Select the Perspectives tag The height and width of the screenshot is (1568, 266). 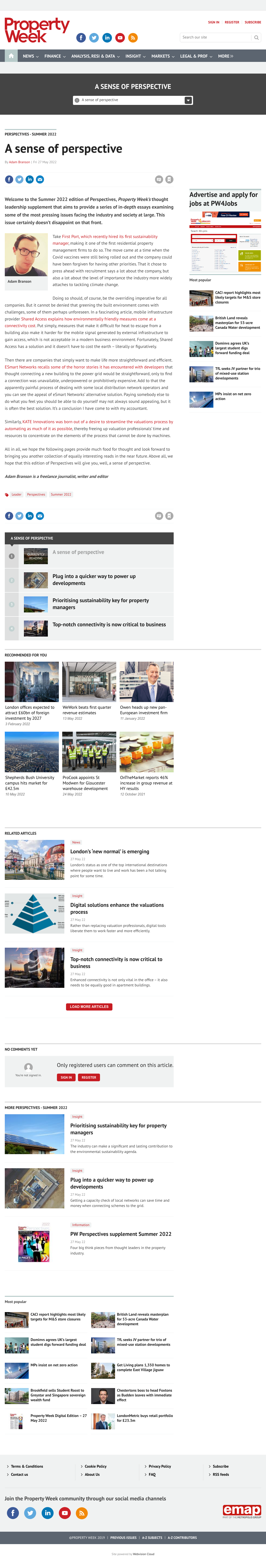36,494
